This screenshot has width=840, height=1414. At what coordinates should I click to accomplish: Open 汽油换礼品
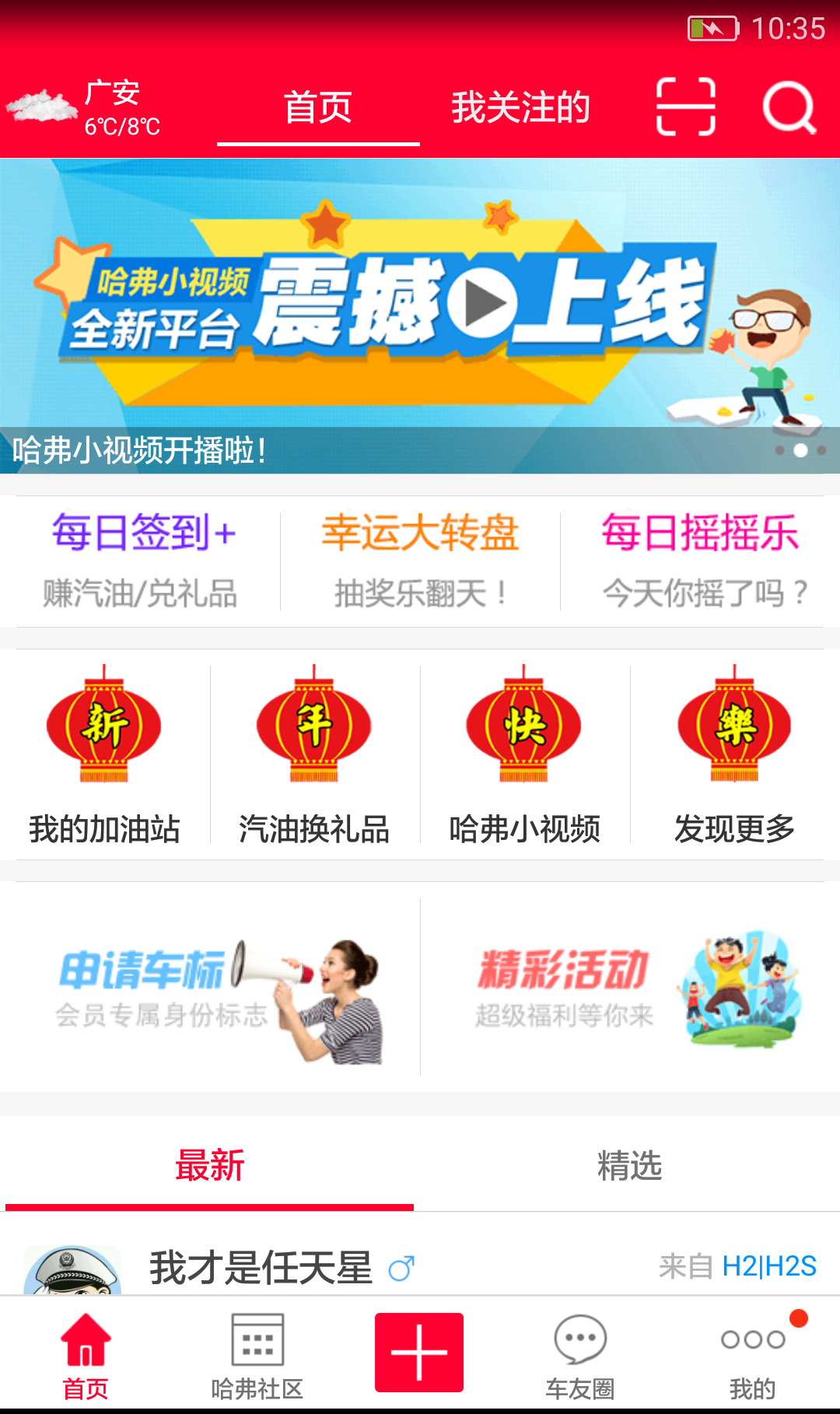314,754
